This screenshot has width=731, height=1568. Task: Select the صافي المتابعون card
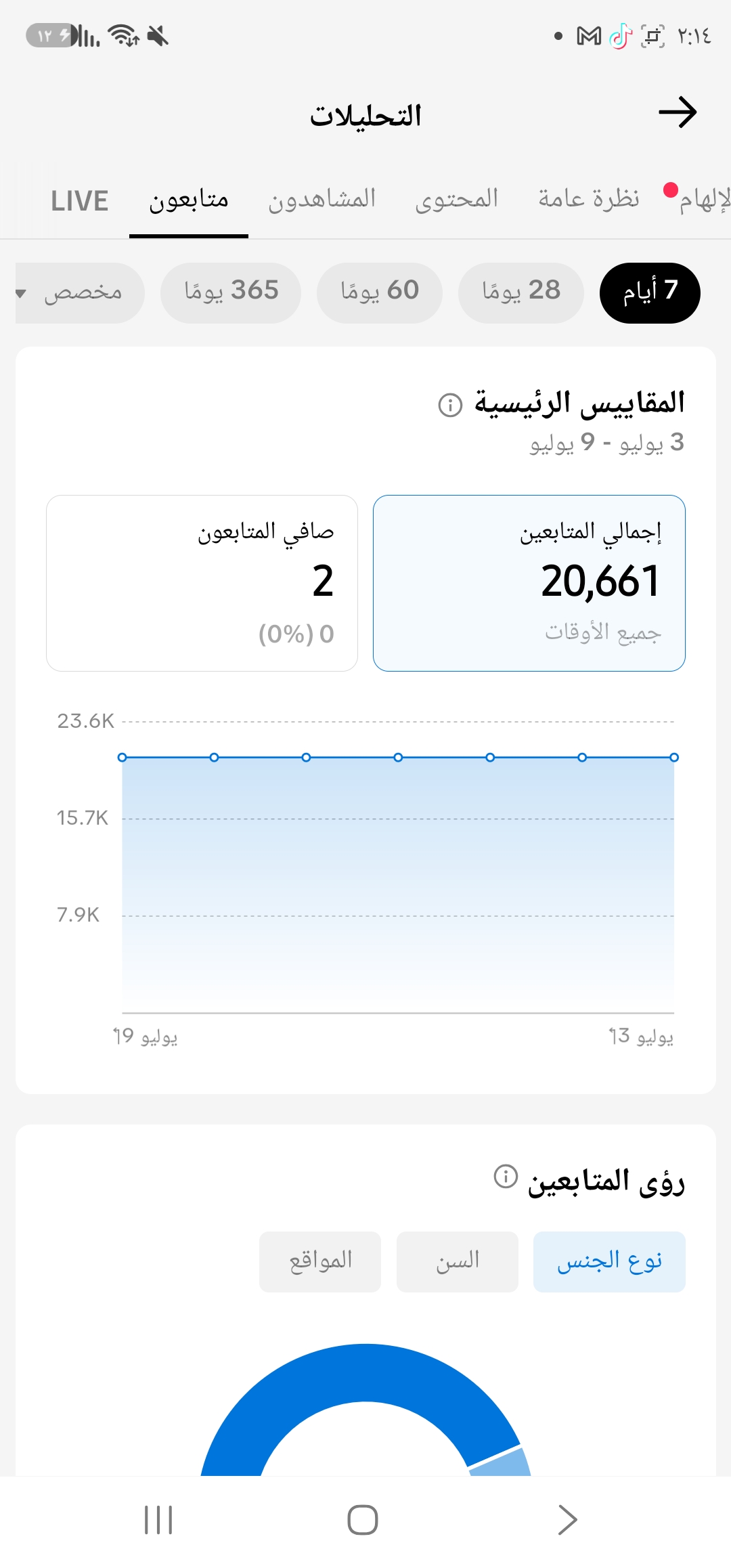[202, 583]
